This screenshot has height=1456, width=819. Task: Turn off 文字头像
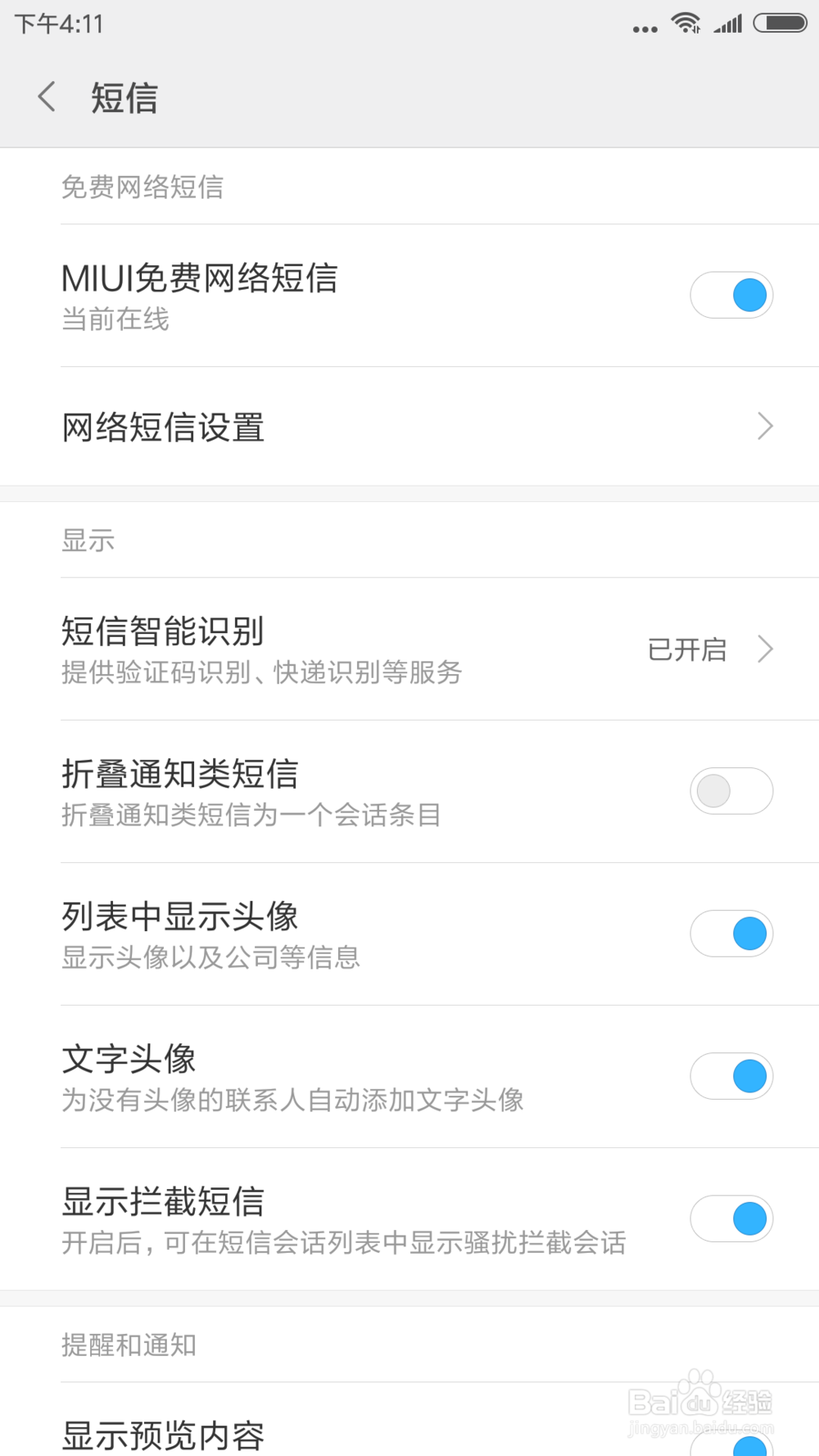coord(731,1075)
